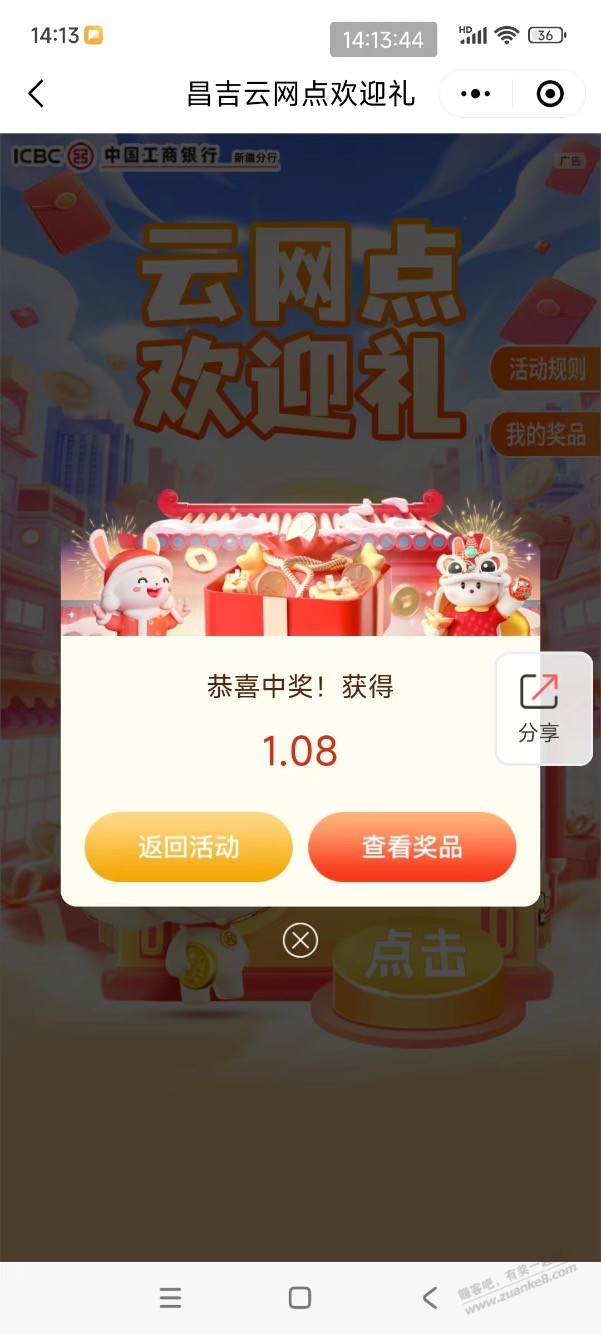The width and height of the screenshot is (601, 1334).
Task: Open recent apps from the navigation bar
Action: tap(171, 1298)
